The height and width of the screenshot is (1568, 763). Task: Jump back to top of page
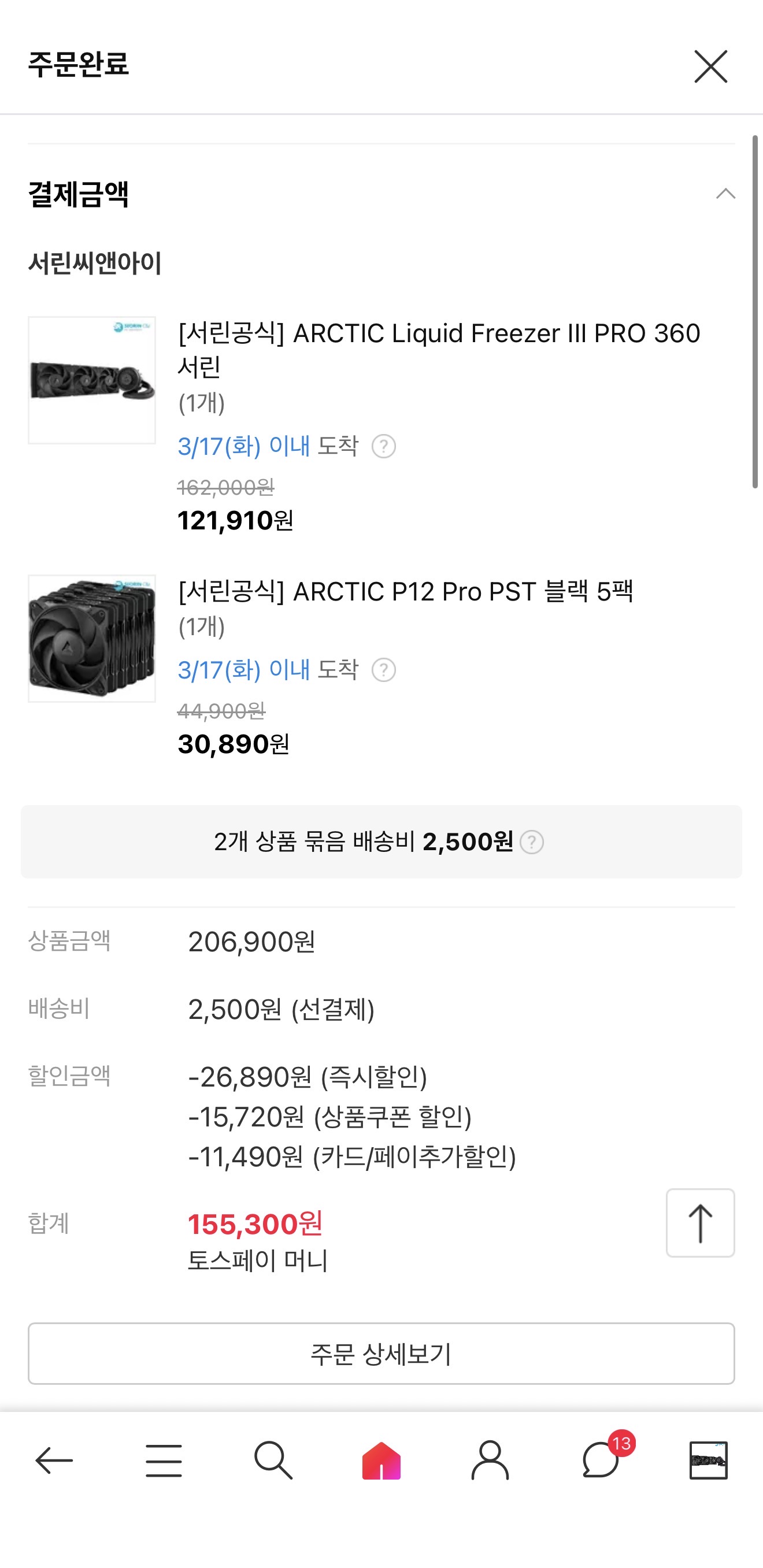tap(699, 1223)
